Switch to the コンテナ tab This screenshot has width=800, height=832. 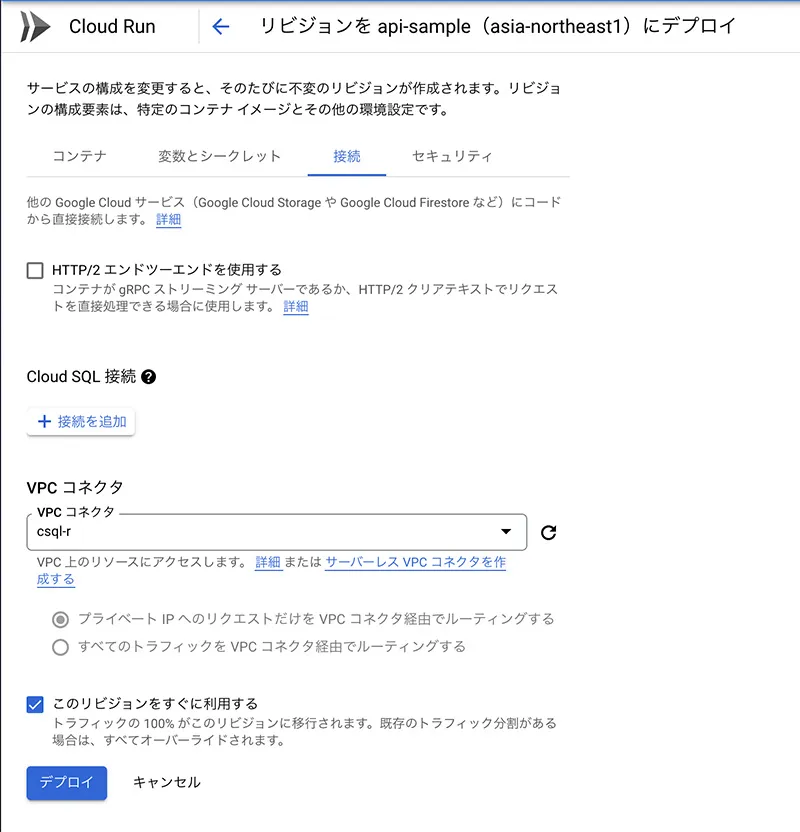[79, 156]
